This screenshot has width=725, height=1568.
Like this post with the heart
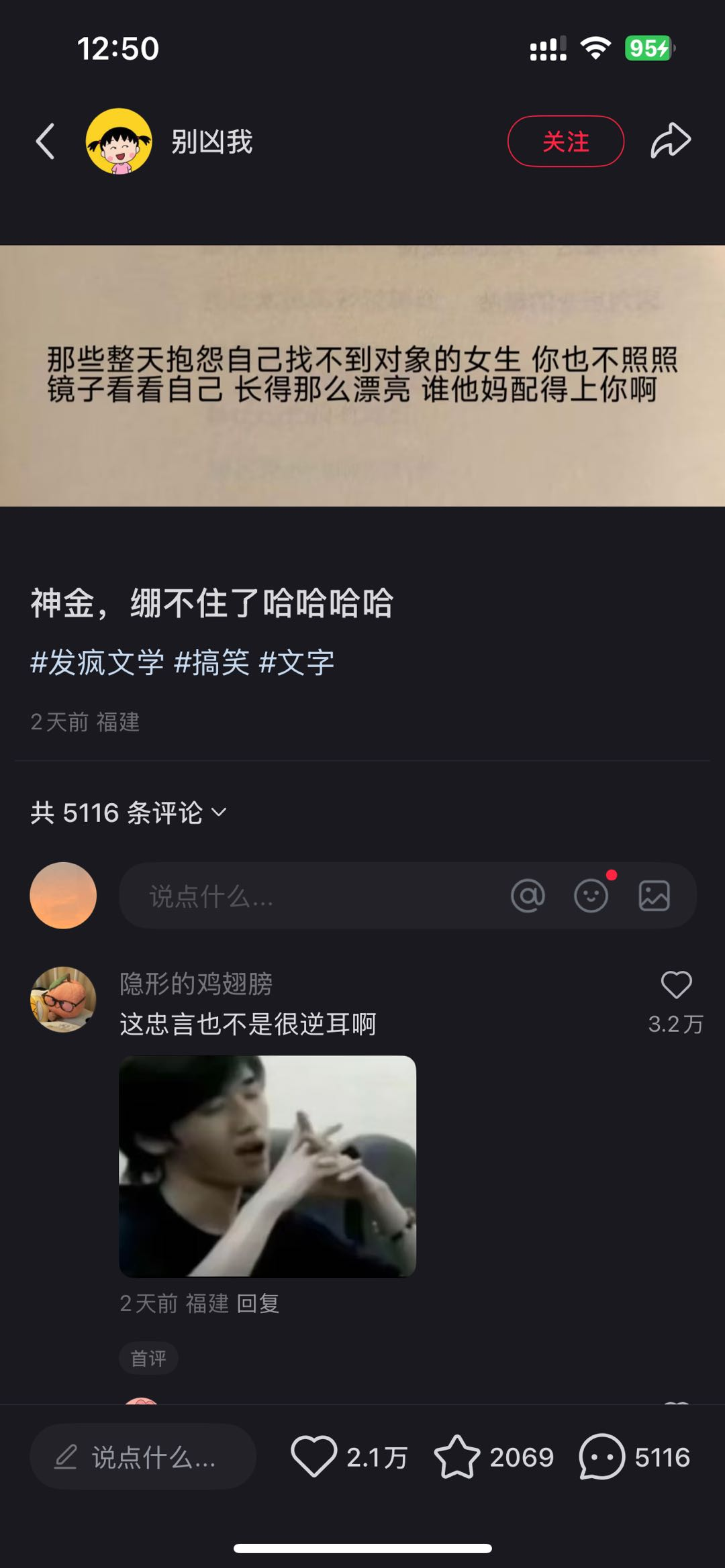(x=313, y=1457)
